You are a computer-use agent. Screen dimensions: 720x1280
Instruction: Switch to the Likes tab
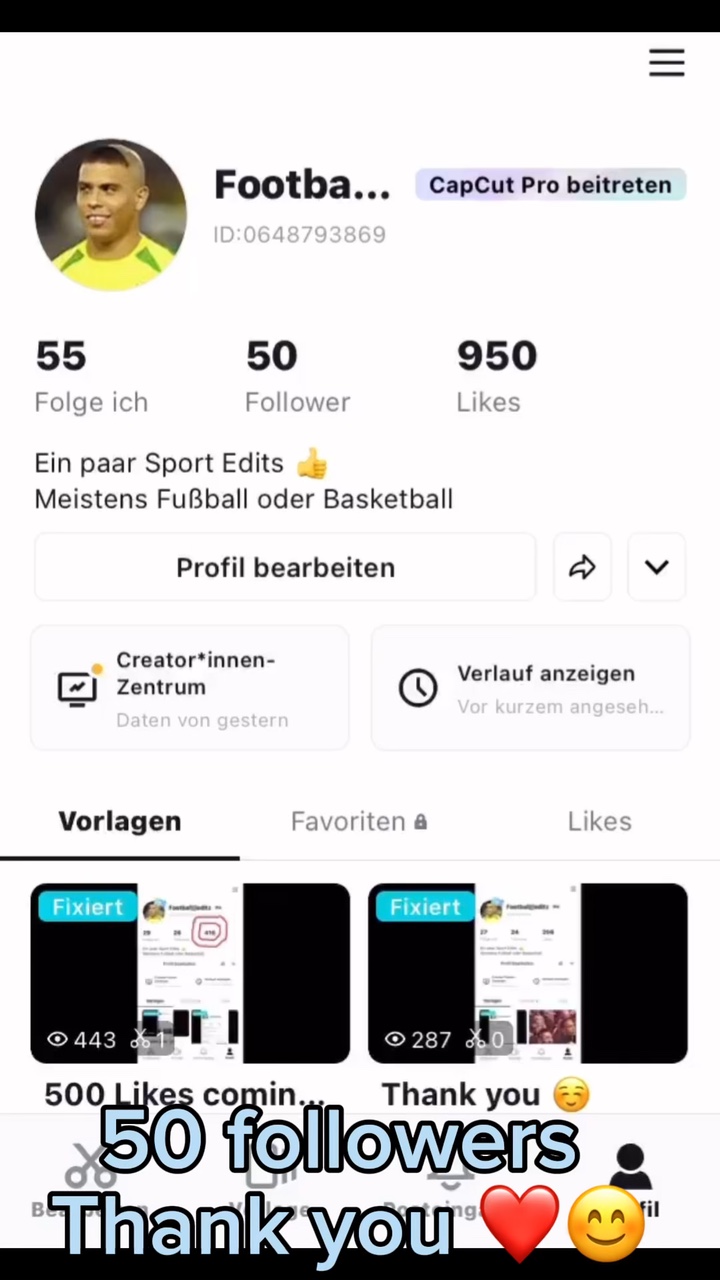599,821
